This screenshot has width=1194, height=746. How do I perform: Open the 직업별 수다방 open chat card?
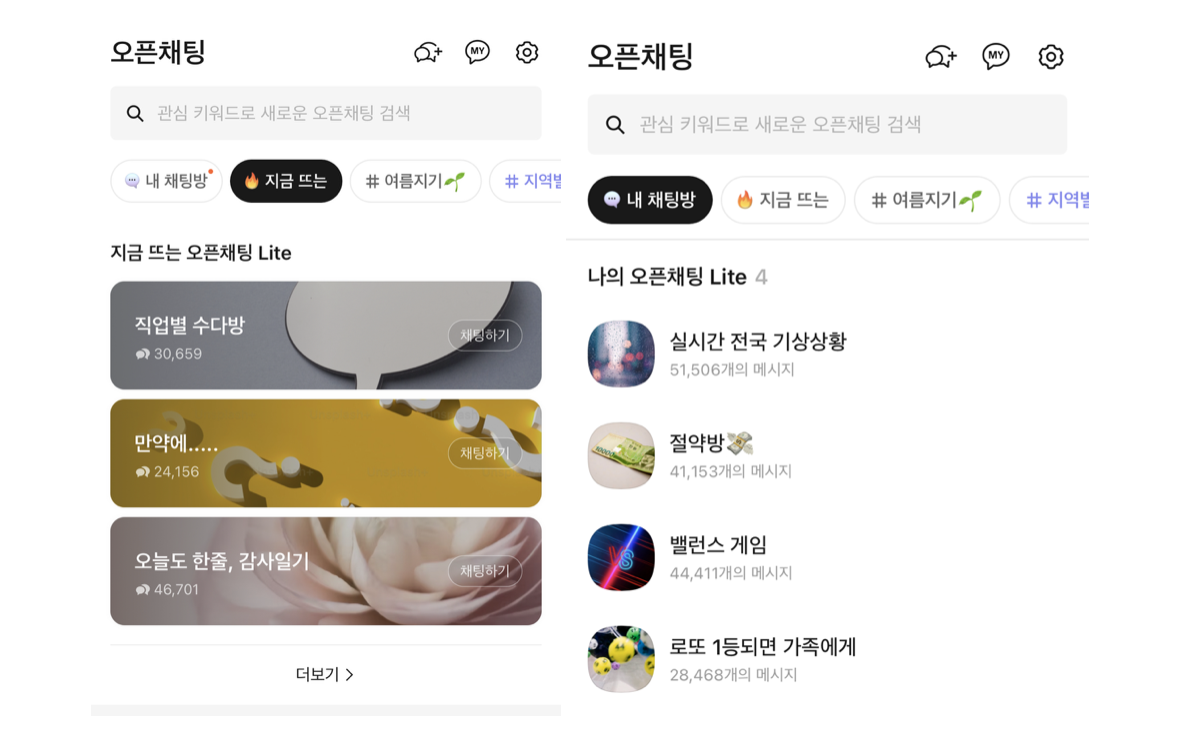coord(325,335)
